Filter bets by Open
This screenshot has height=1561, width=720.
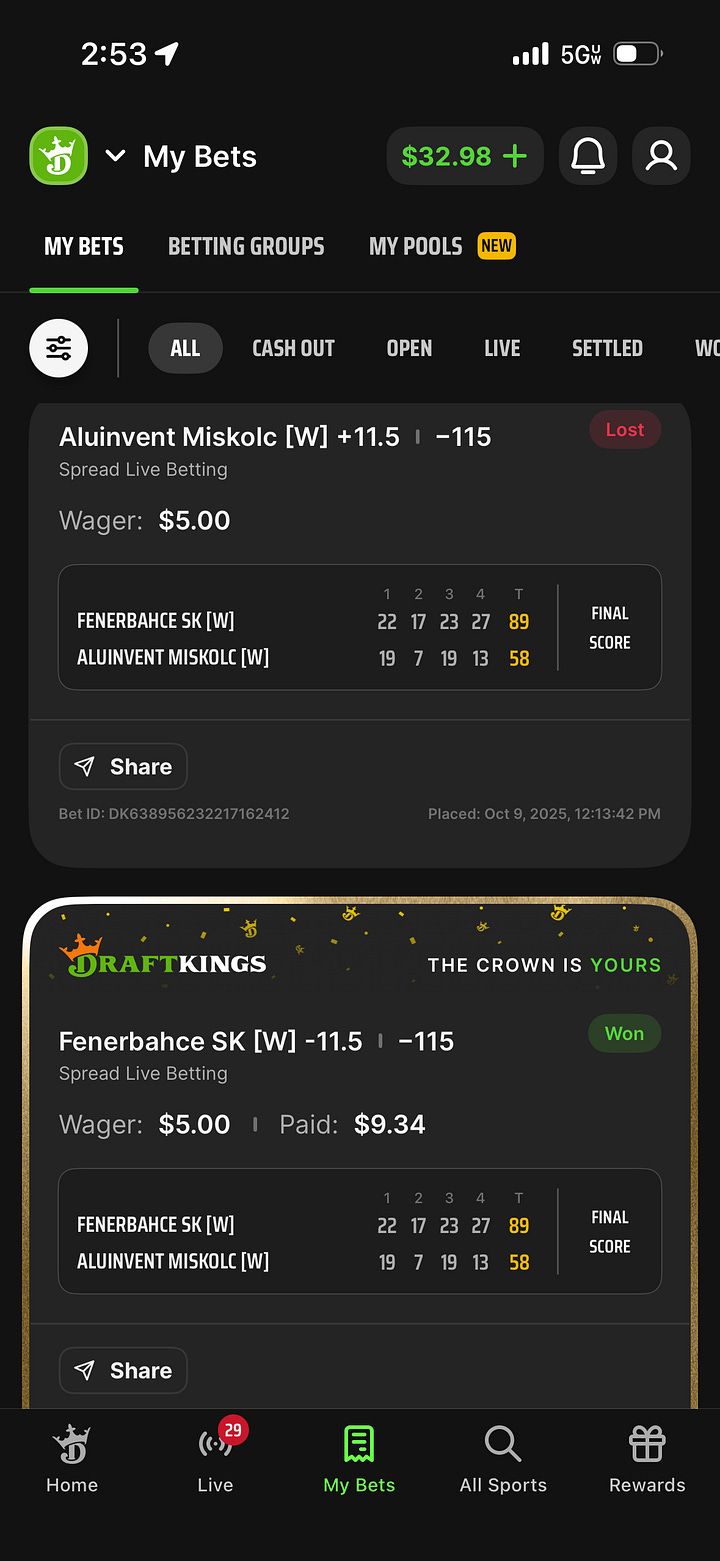coord(409,348)
